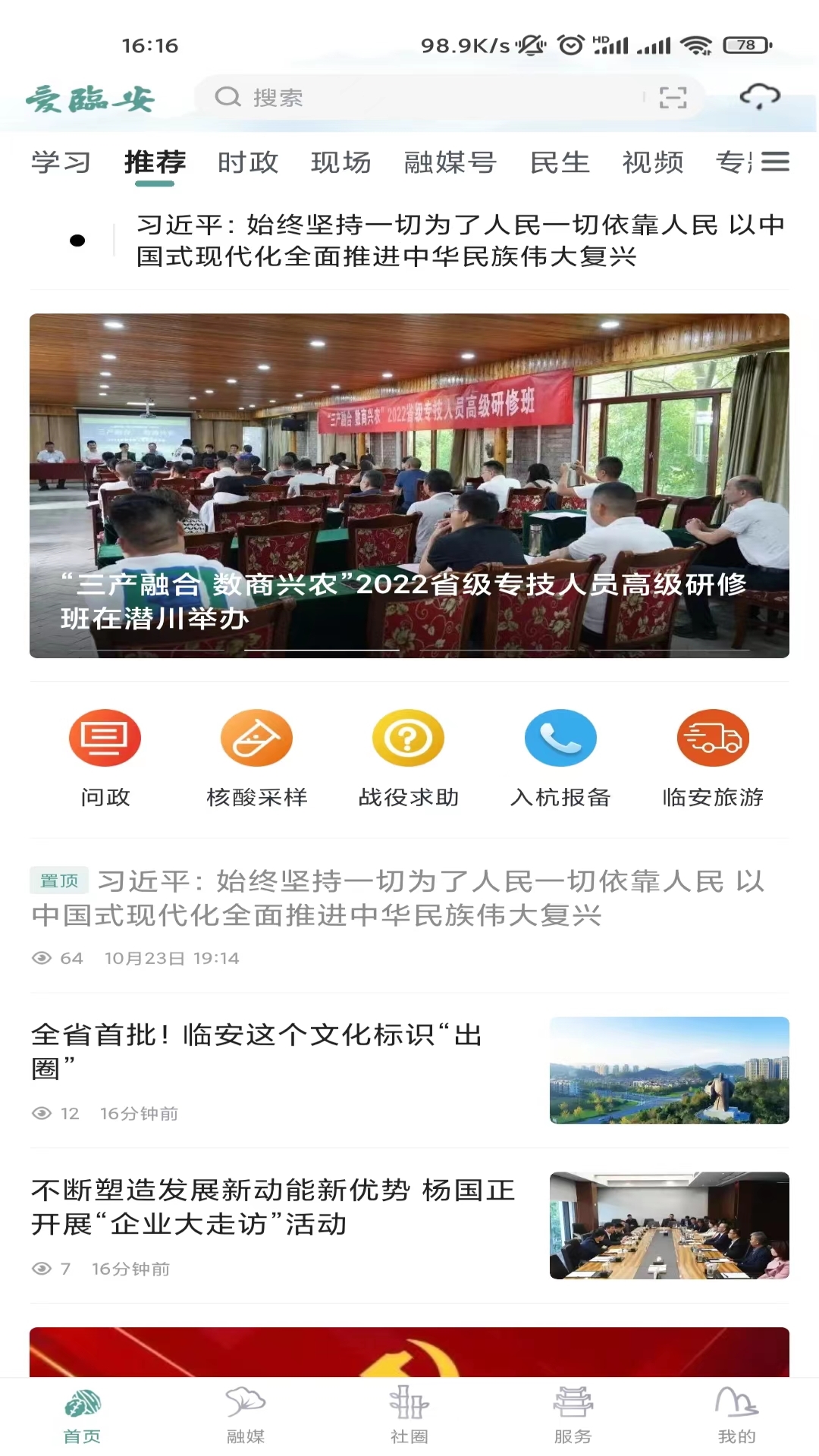
Task: Expand the channel list menu icon
Action: coord(775,162)
